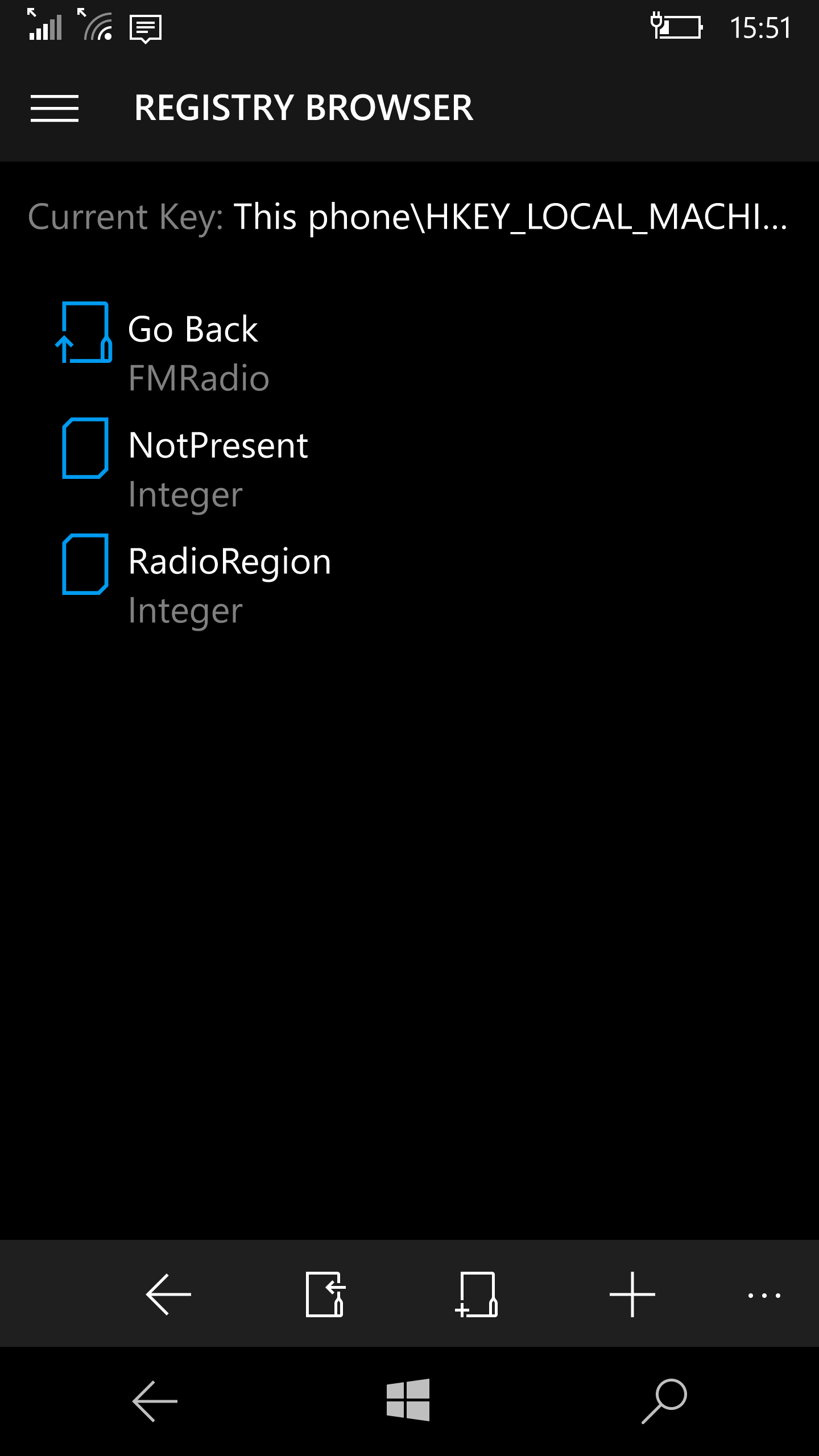Tap the import key icon in the app bar

click(325, 1294)
